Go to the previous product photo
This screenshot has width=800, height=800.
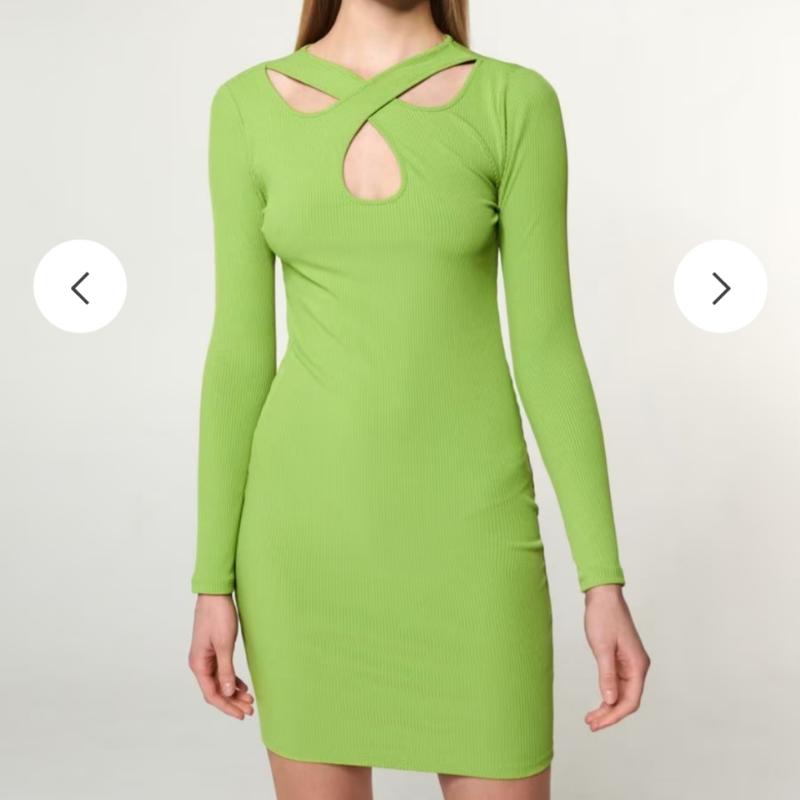pos(80,287)
